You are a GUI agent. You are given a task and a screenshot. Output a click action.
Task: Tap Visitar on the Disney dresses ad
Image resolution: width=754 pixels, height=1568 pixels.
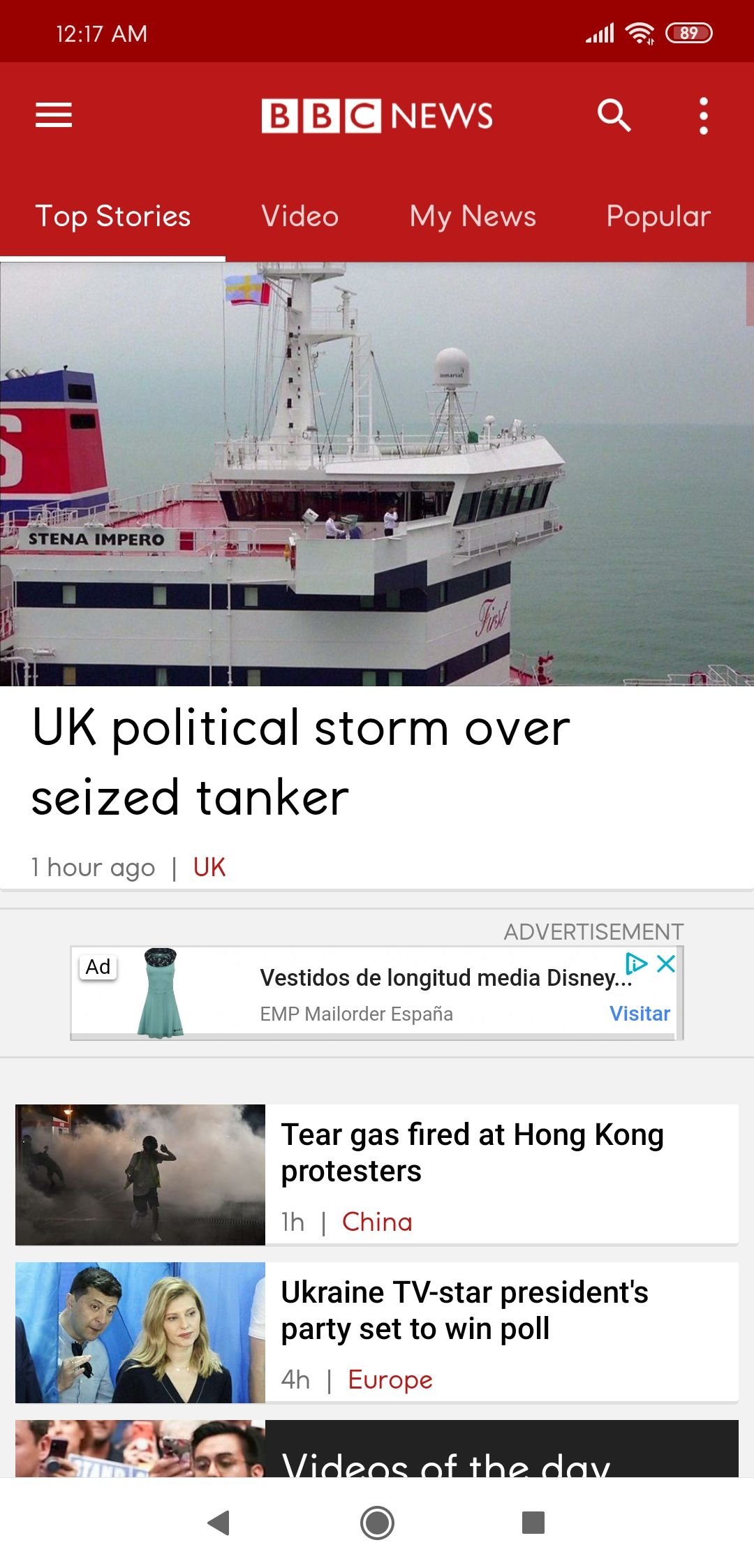640,1013
